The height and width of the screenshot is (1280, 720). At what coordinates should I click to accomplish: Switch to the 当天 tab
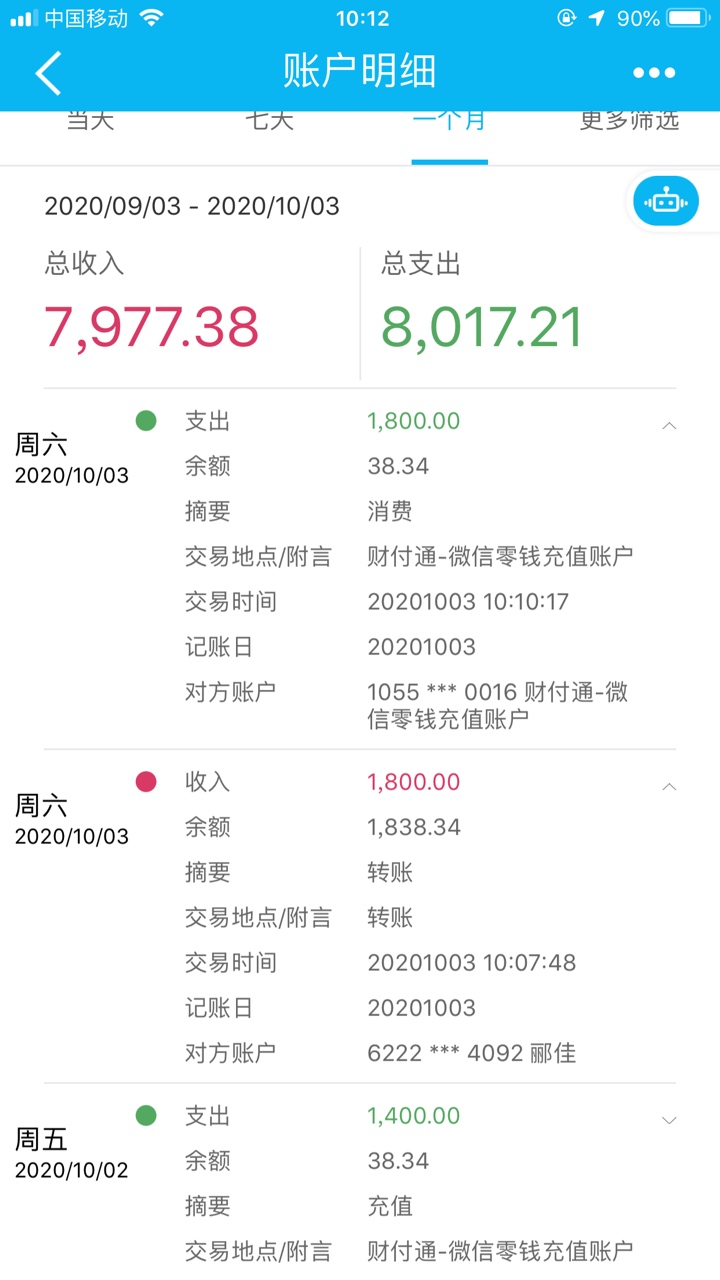91,122
